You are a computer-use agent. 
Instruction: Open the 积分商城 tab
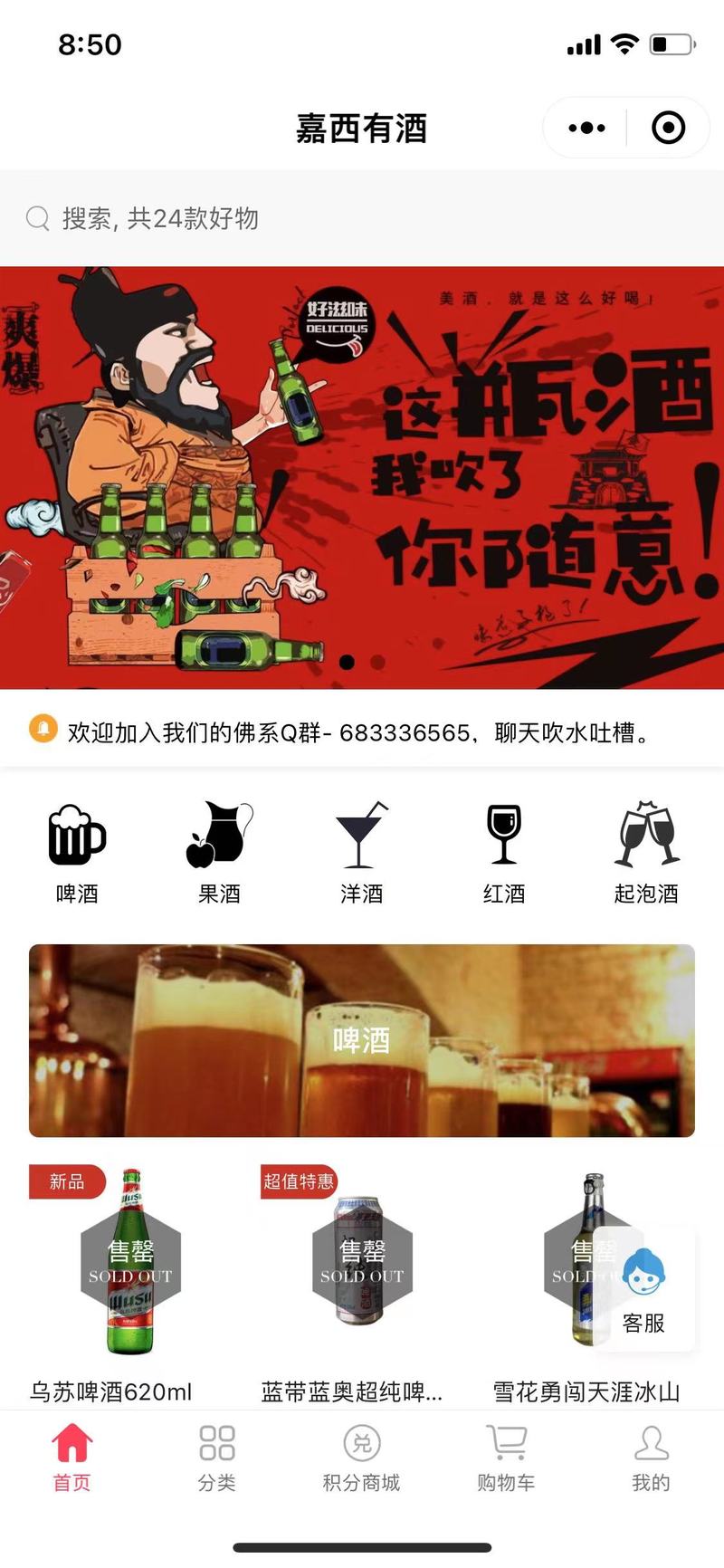tap(362, 1458)
